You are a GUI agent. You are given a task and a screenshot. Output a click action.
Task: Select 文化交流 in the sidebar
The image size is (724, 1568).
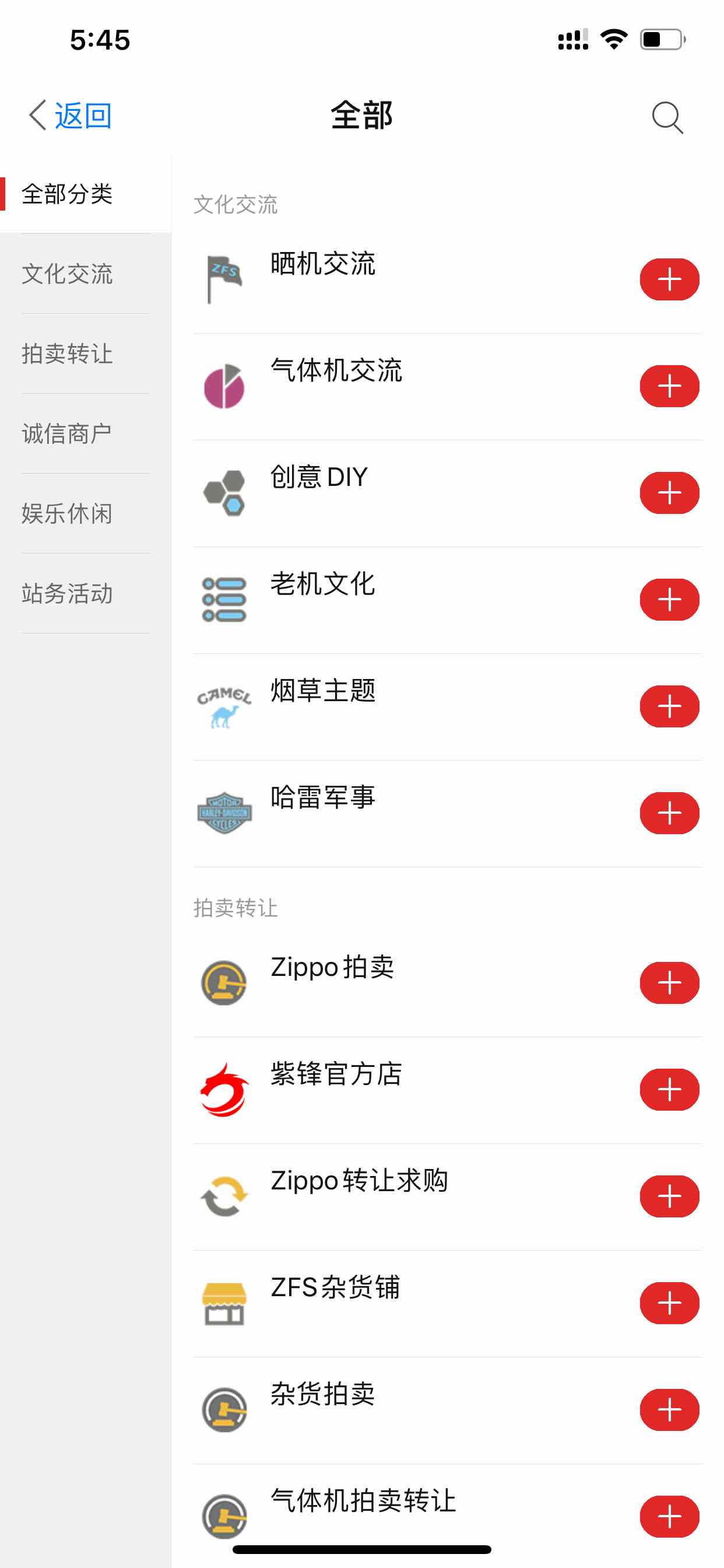(67, 274)
